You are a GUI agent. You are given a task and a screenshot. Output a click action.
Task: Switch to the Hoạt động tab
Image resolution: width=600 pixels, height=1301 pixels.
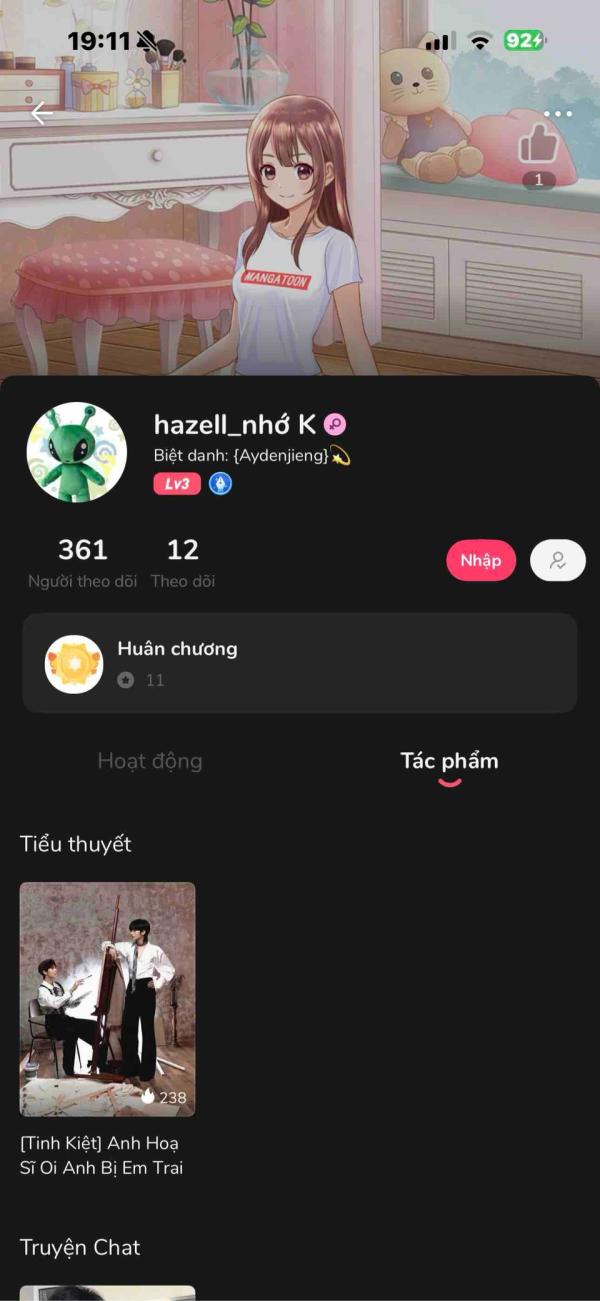[x=150, y=761]
